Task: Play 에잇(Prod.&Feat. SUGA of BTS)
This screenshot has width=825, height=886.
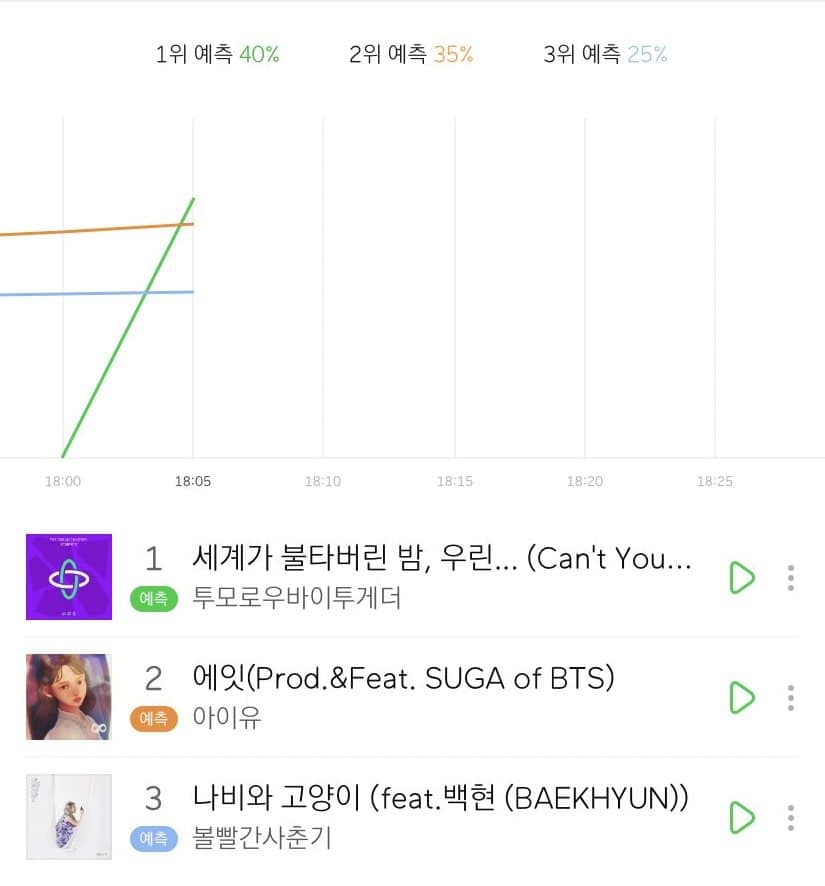Action: 741,697
